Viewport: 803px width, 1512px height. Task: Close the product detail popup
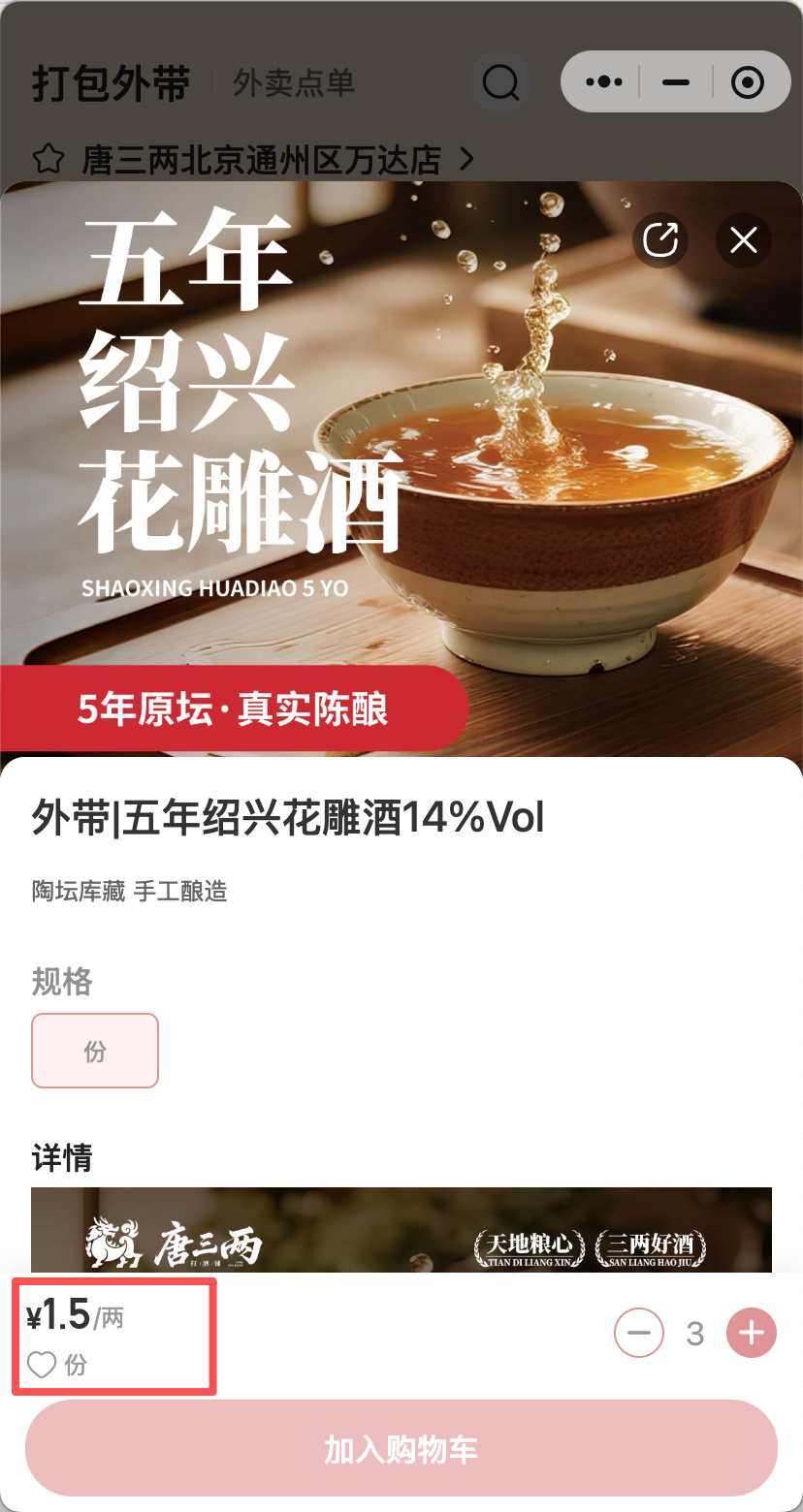click(x=744, y=239)
